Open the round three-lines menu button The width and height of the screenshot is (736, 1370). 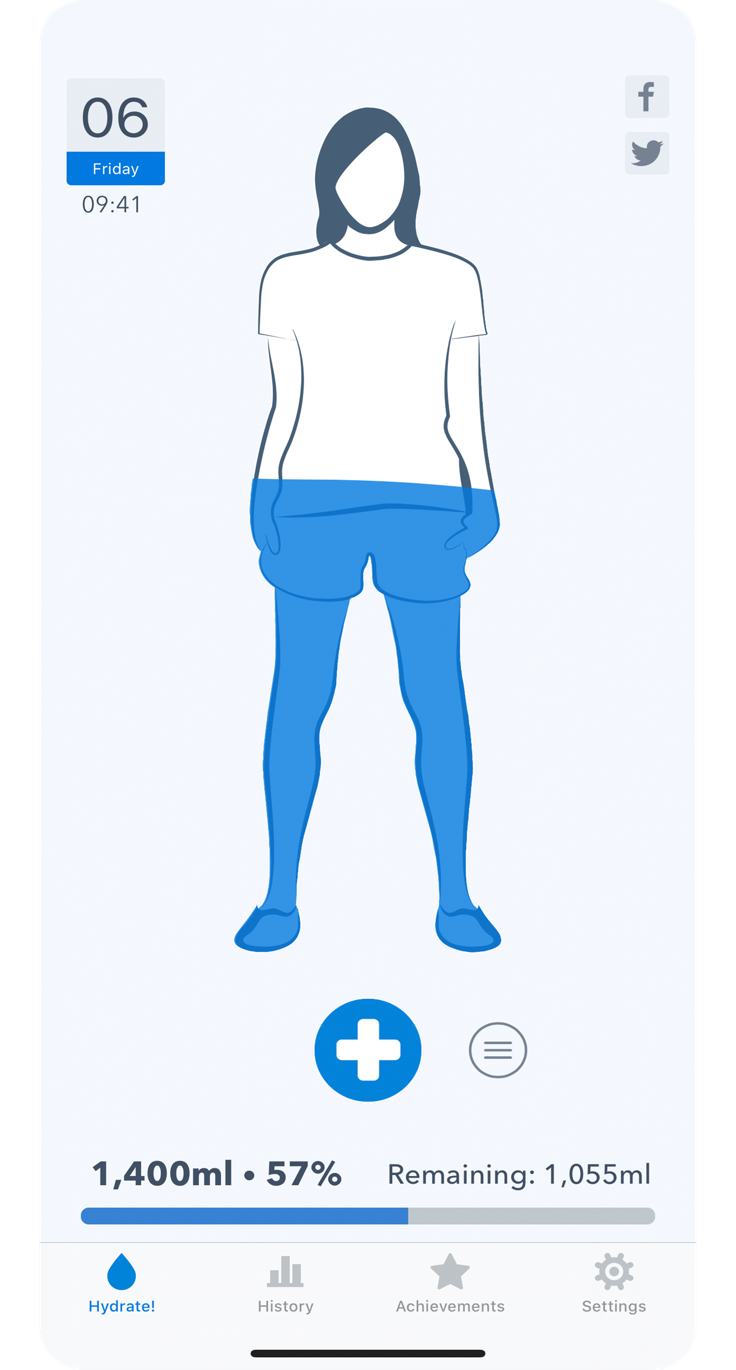pos(498,1050)
